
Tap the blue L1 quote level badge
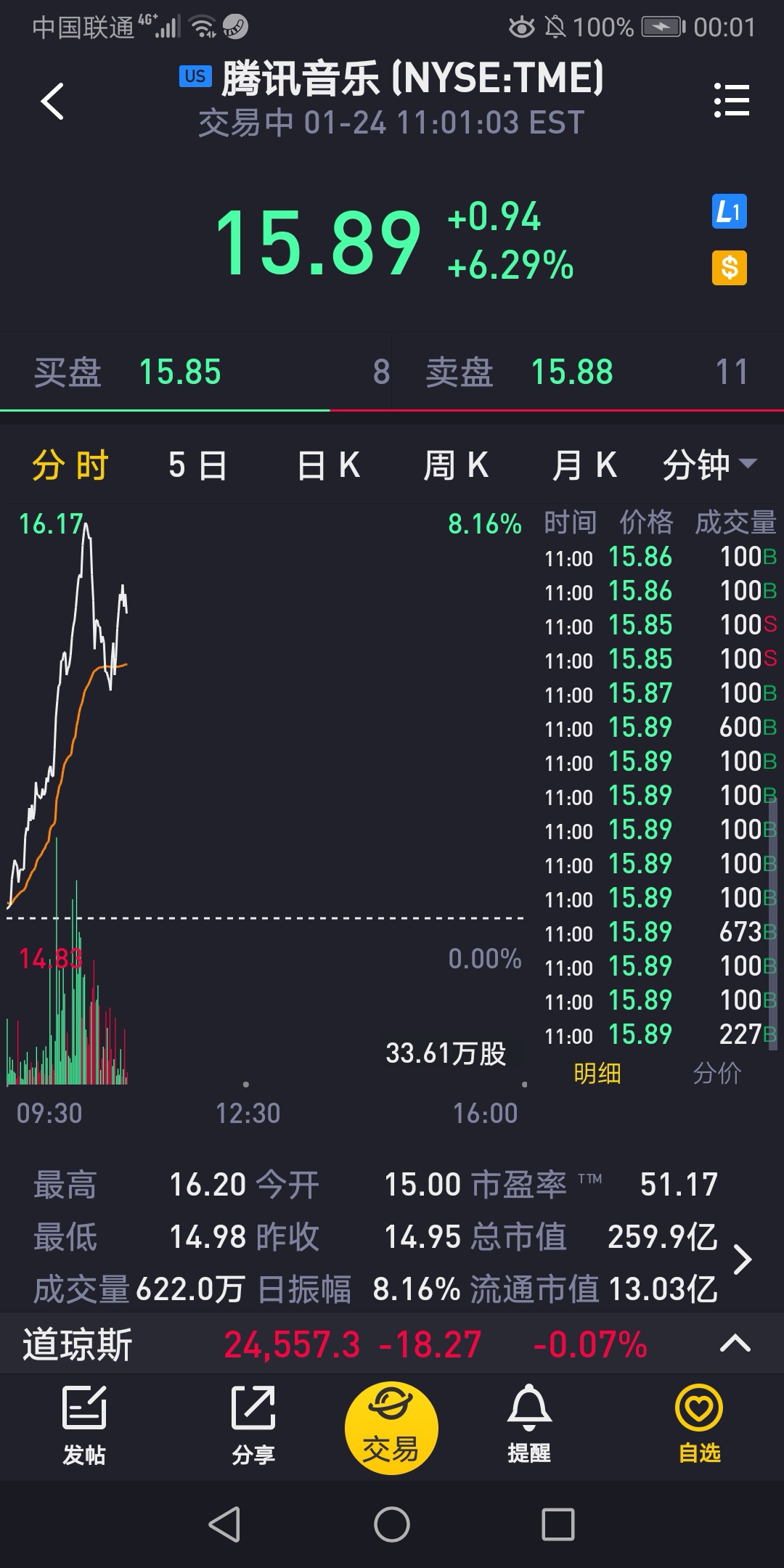729,212
